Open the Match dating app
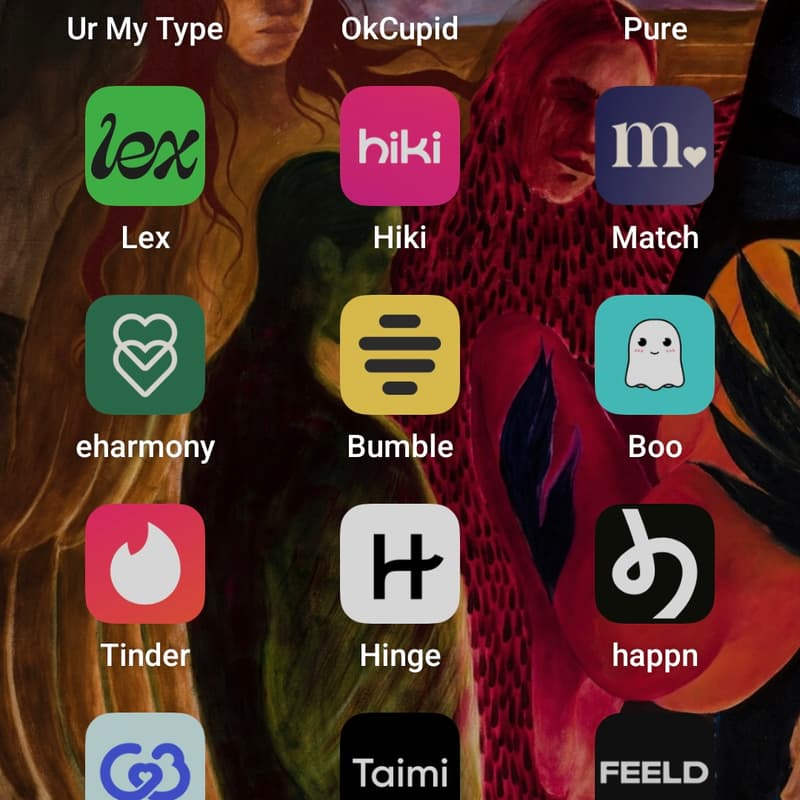Image resolution: width=800 pixels, height=800 pixels. pos(655,146)
